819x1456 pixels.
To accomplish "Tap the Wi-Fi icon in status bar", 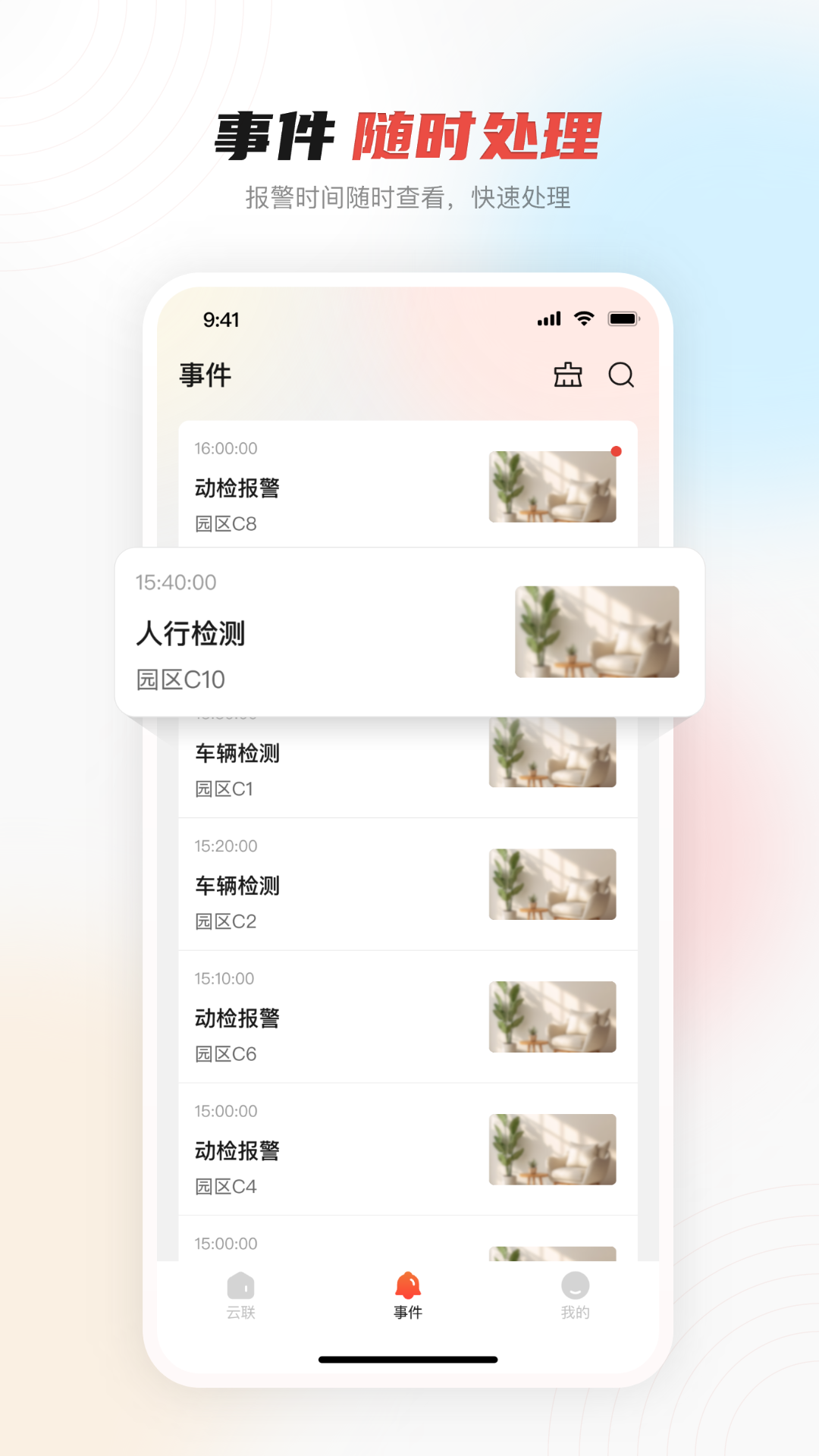I will [582, 319].
